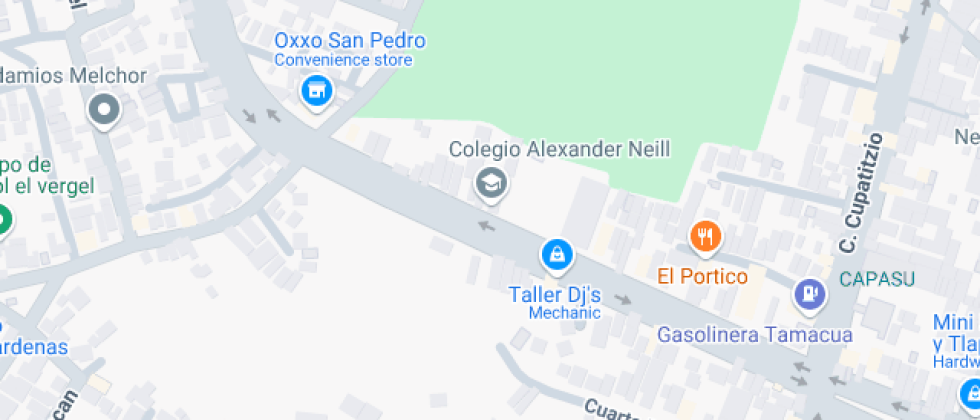Screen dimensions: 980x420
Task: Select the Gasolinera Tamacua gas station marker
Action: click(x=808, y=294)
